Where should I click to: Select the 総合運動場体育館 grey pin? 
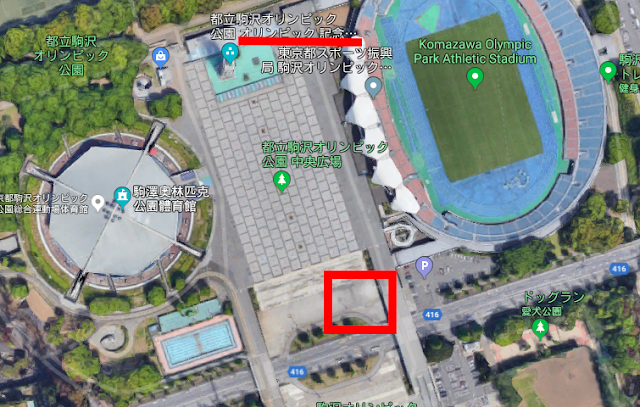point(97,203)
